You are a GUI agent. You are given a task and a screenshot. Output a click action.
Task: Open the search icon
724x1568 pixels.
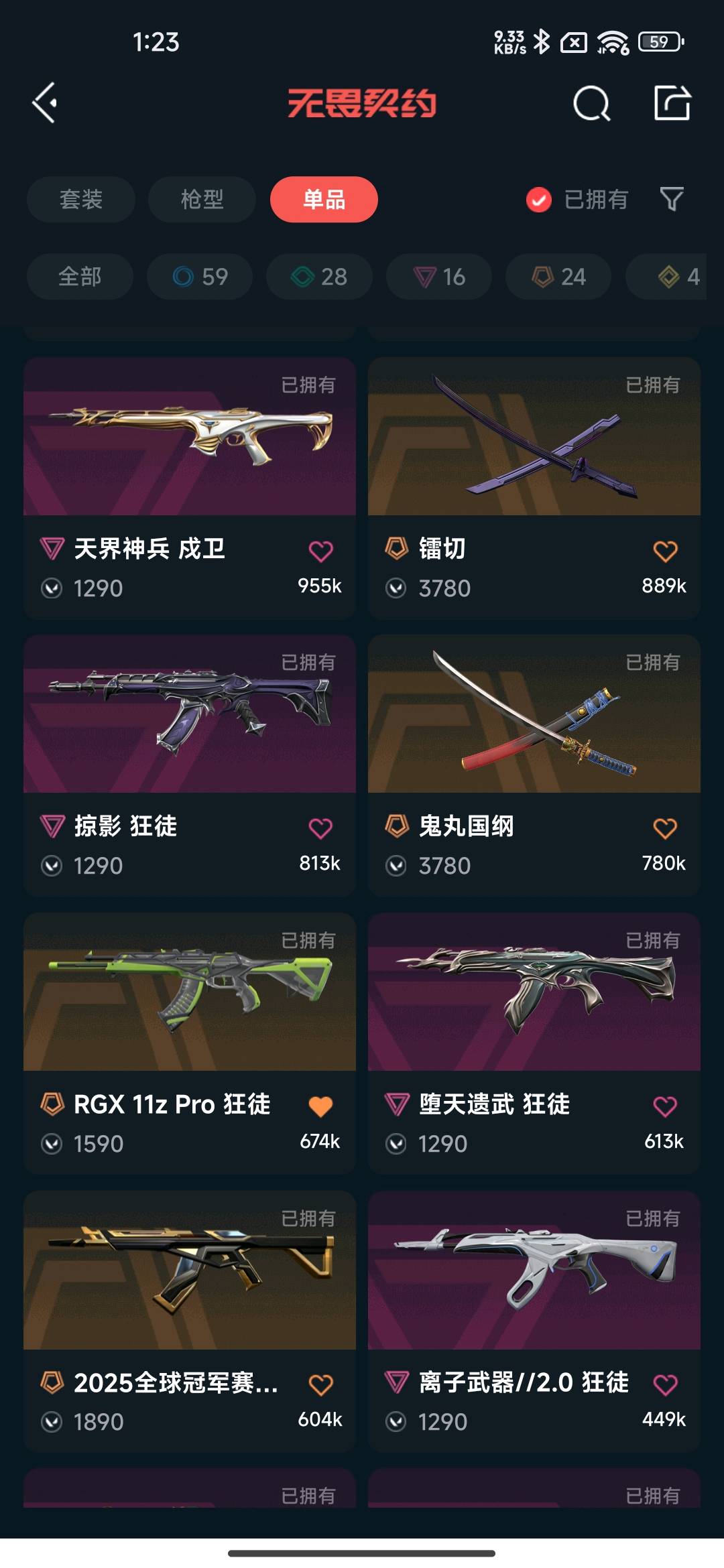[x=591, y=103]
